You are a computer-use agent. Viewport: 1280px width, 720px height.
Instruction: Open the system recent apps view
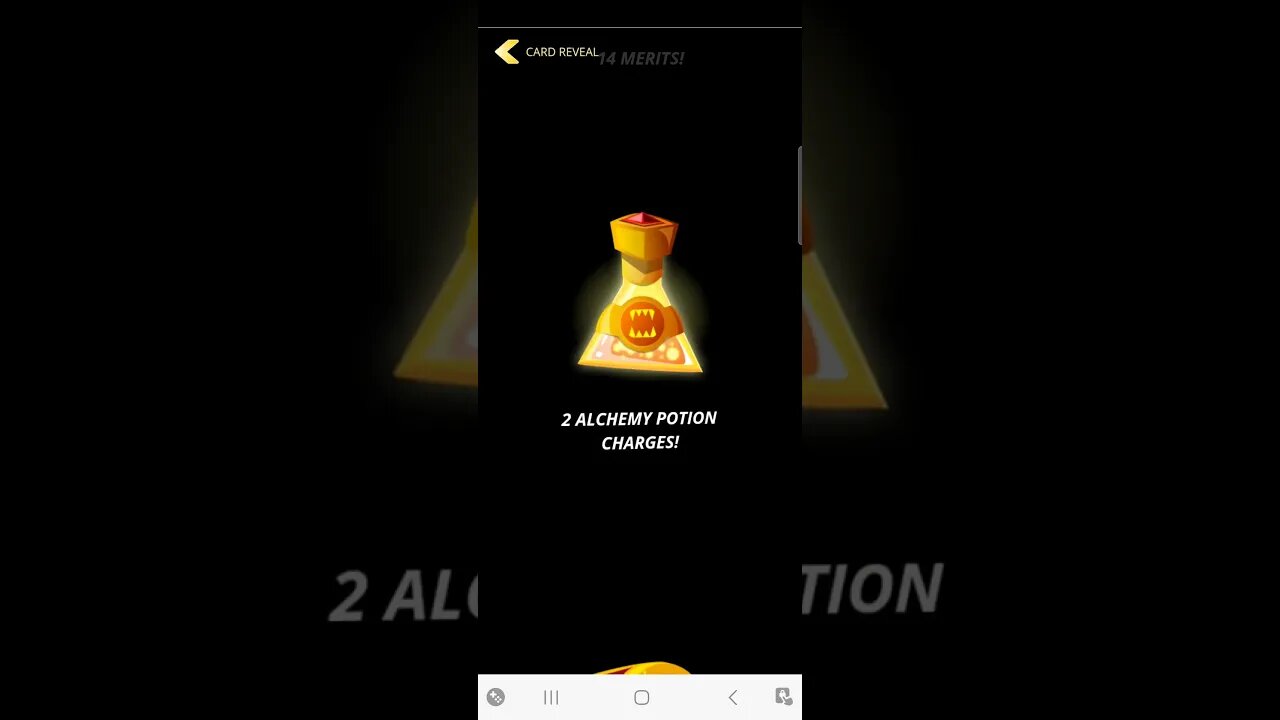point(551,698)
